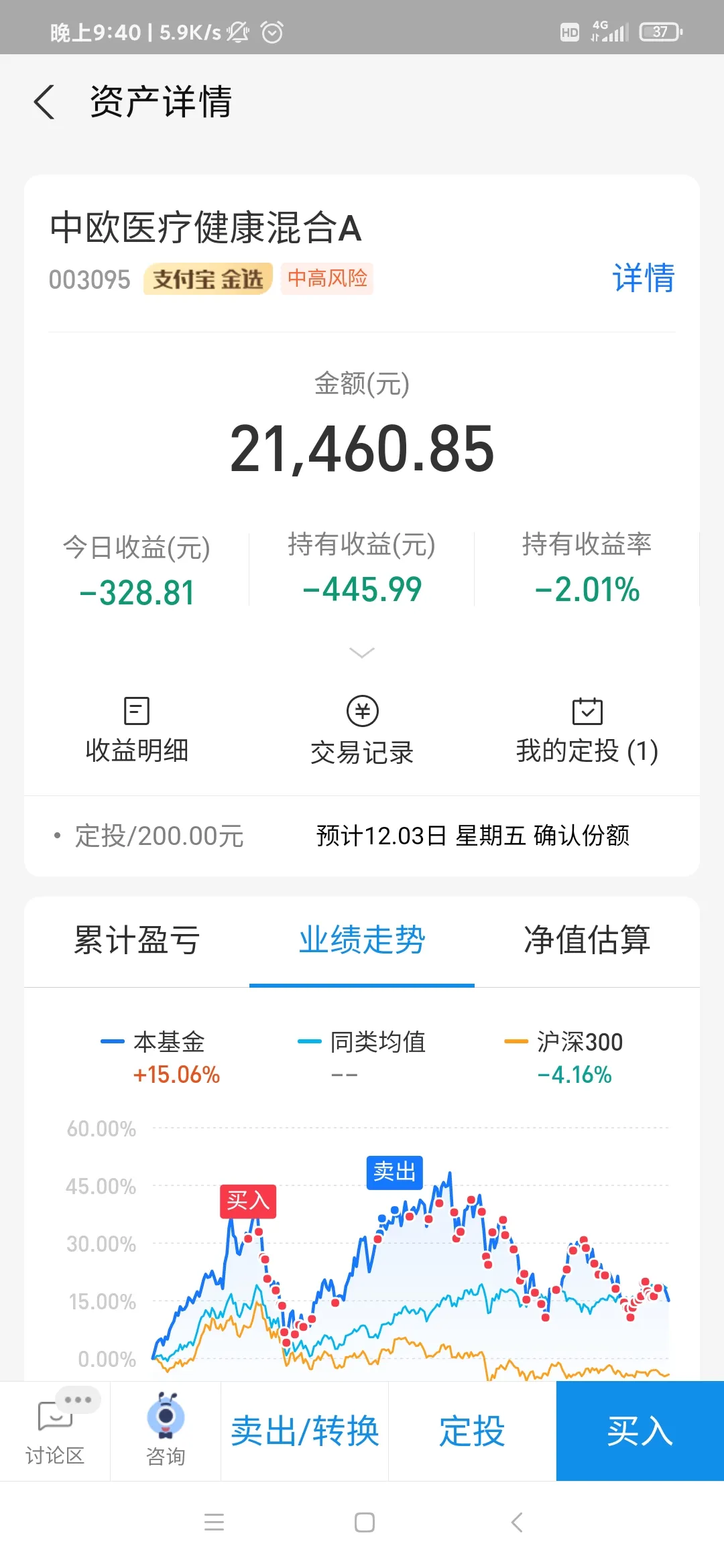Screen dimensions: 724x1568
Task: Set up a 定投 plan from the bottom bar
Action: click(x=473, y=1431)
